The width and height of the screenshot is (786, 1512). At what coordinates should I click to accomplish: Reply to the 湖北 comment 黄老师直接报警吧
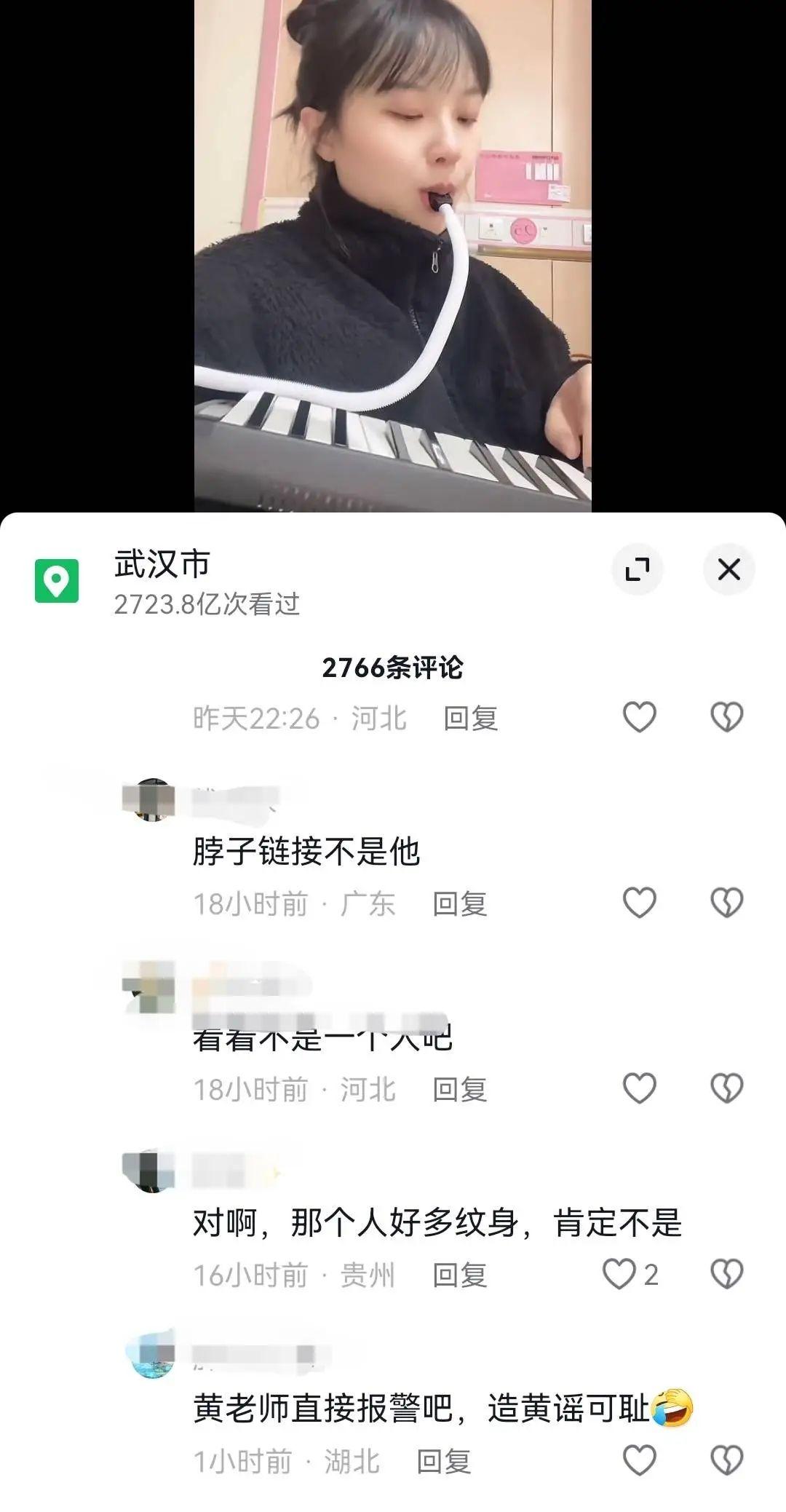[444, 1461]
